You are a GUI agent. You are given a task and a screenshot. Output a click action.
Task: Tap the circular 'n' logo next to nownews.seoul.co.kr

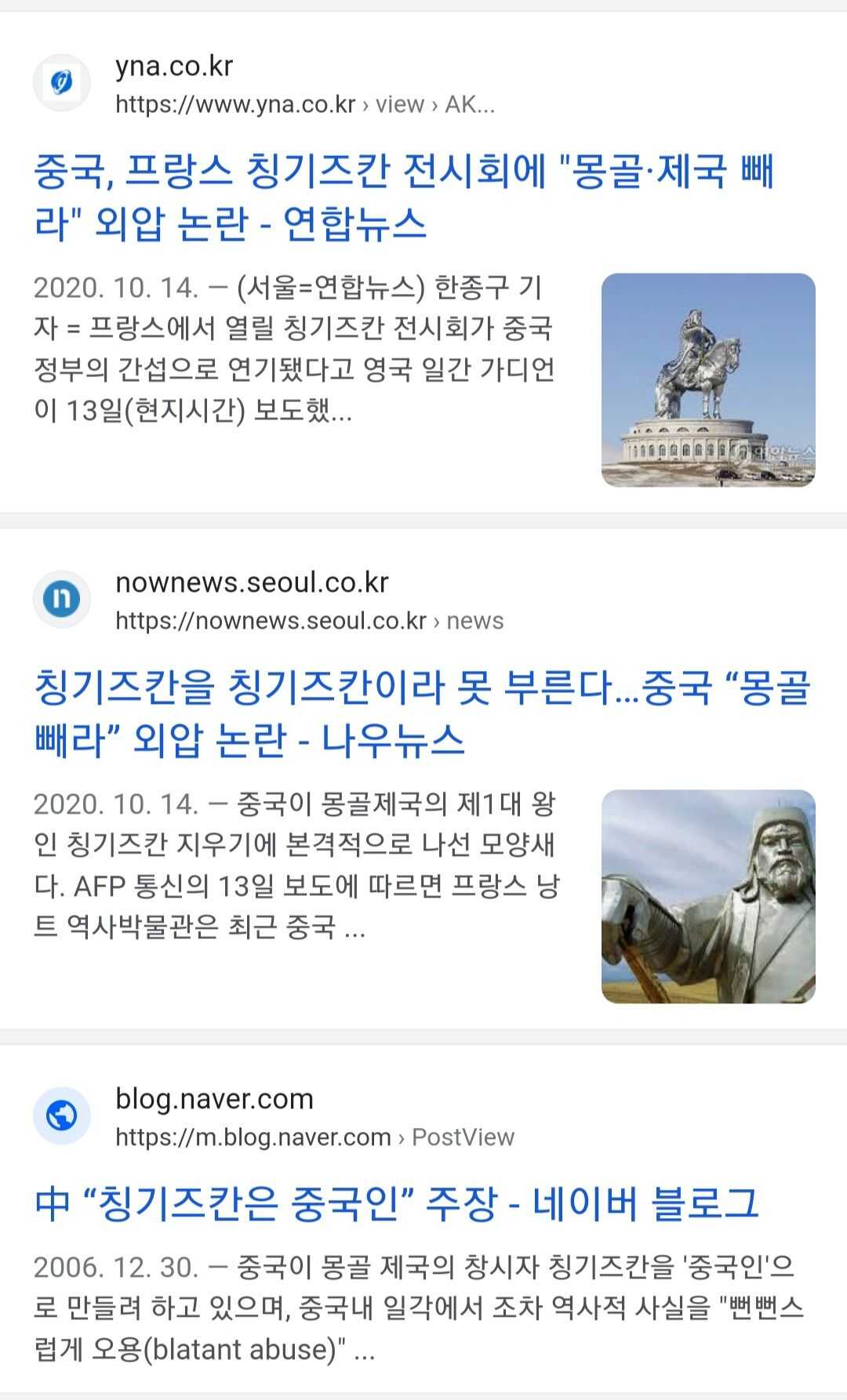click(61, 598)
